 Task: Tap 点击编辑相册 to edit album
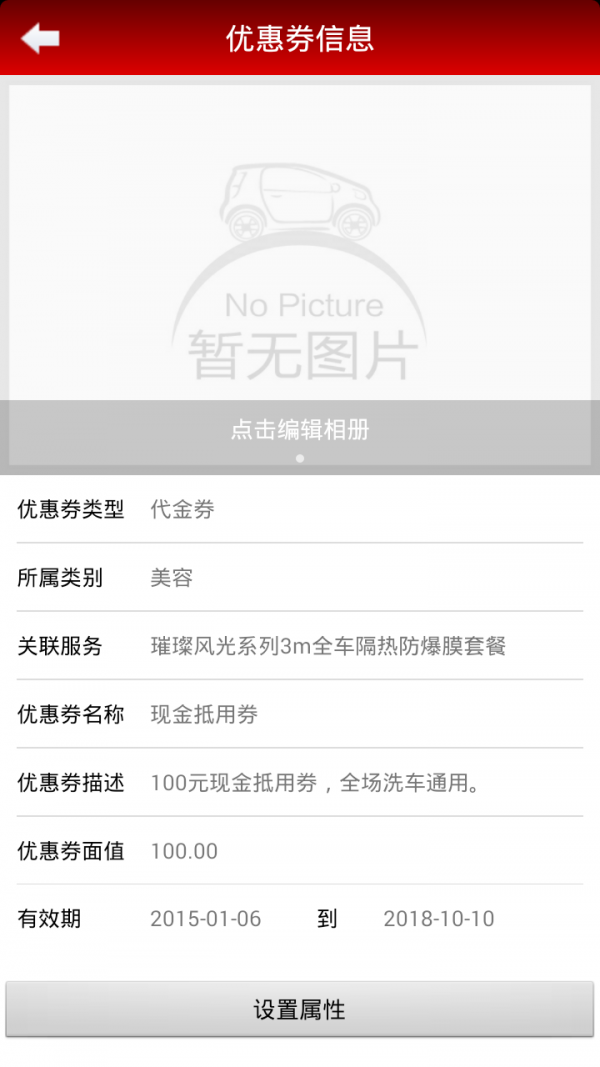tap(300, 430)
